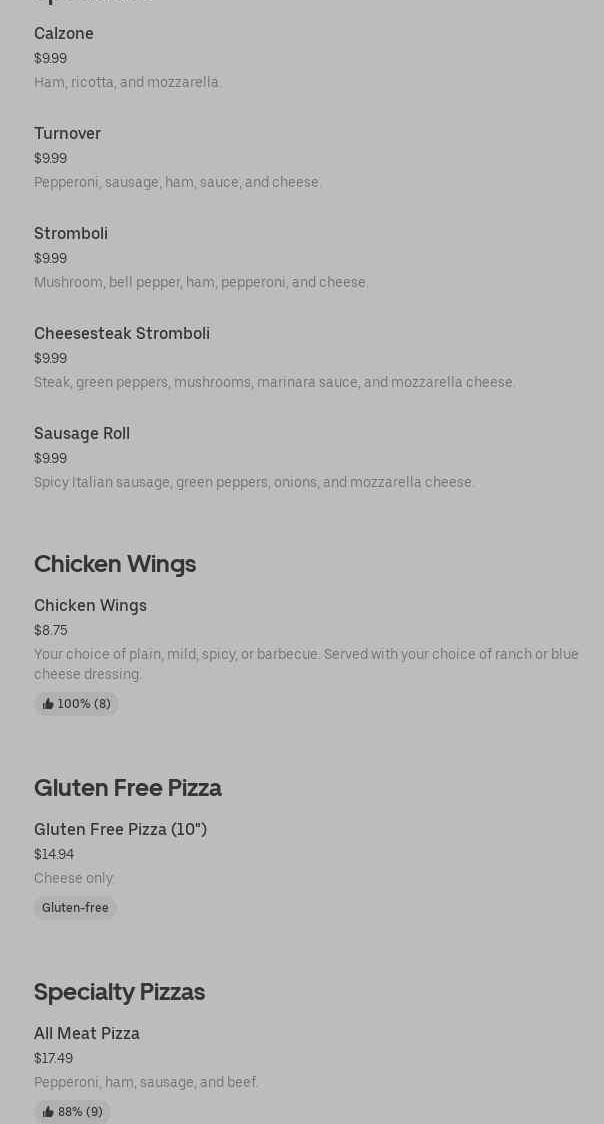604x1124 pixels.
Task: Select Chicken Wings for $8.75
Action: [x=91, y=606]
